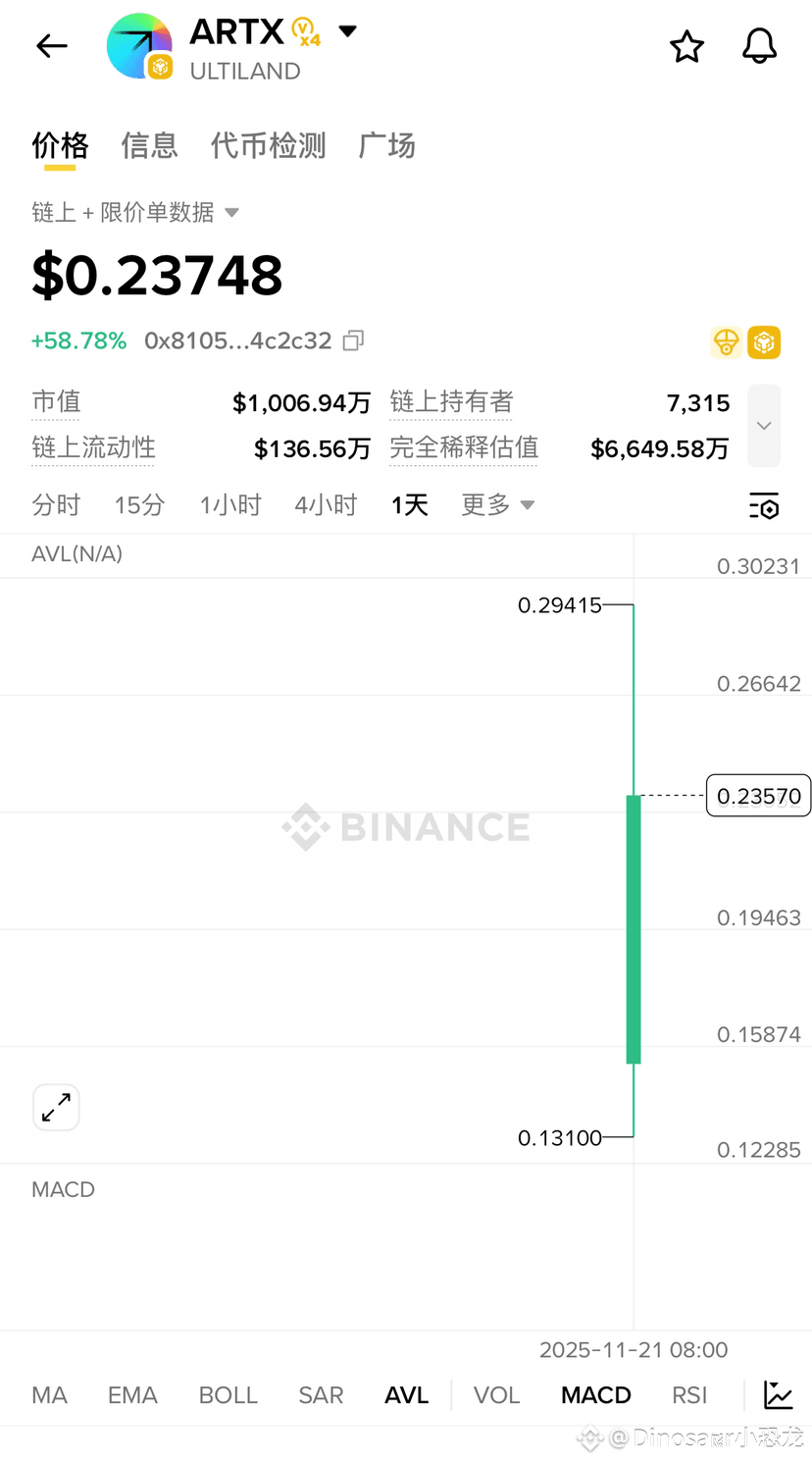This screenshot has width=812, height=1463.
Task: Open the chart settings icon
Action: click(764, 506)
